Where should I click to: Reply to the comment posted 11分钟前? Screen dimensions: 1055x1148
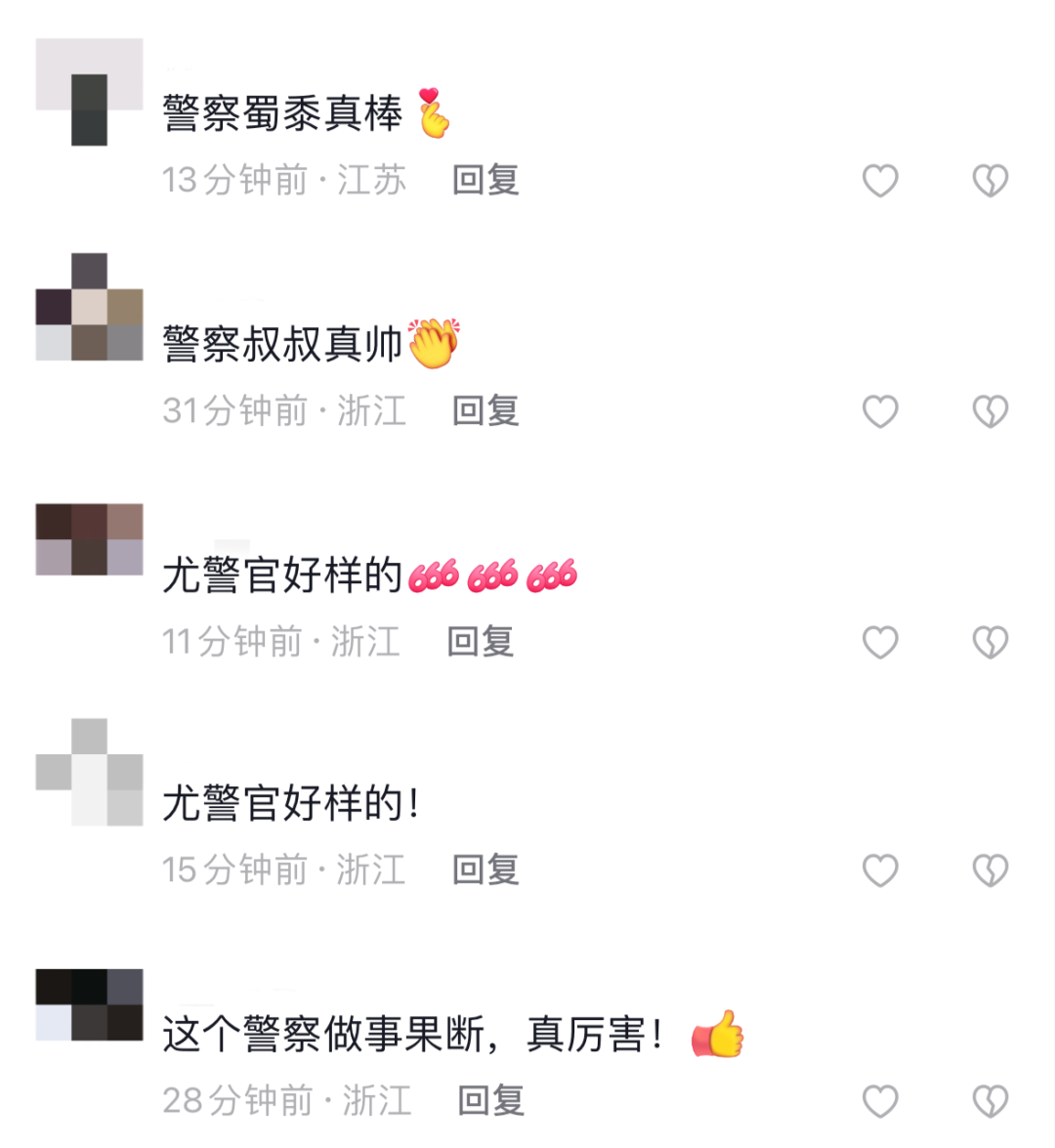point(481,642)
